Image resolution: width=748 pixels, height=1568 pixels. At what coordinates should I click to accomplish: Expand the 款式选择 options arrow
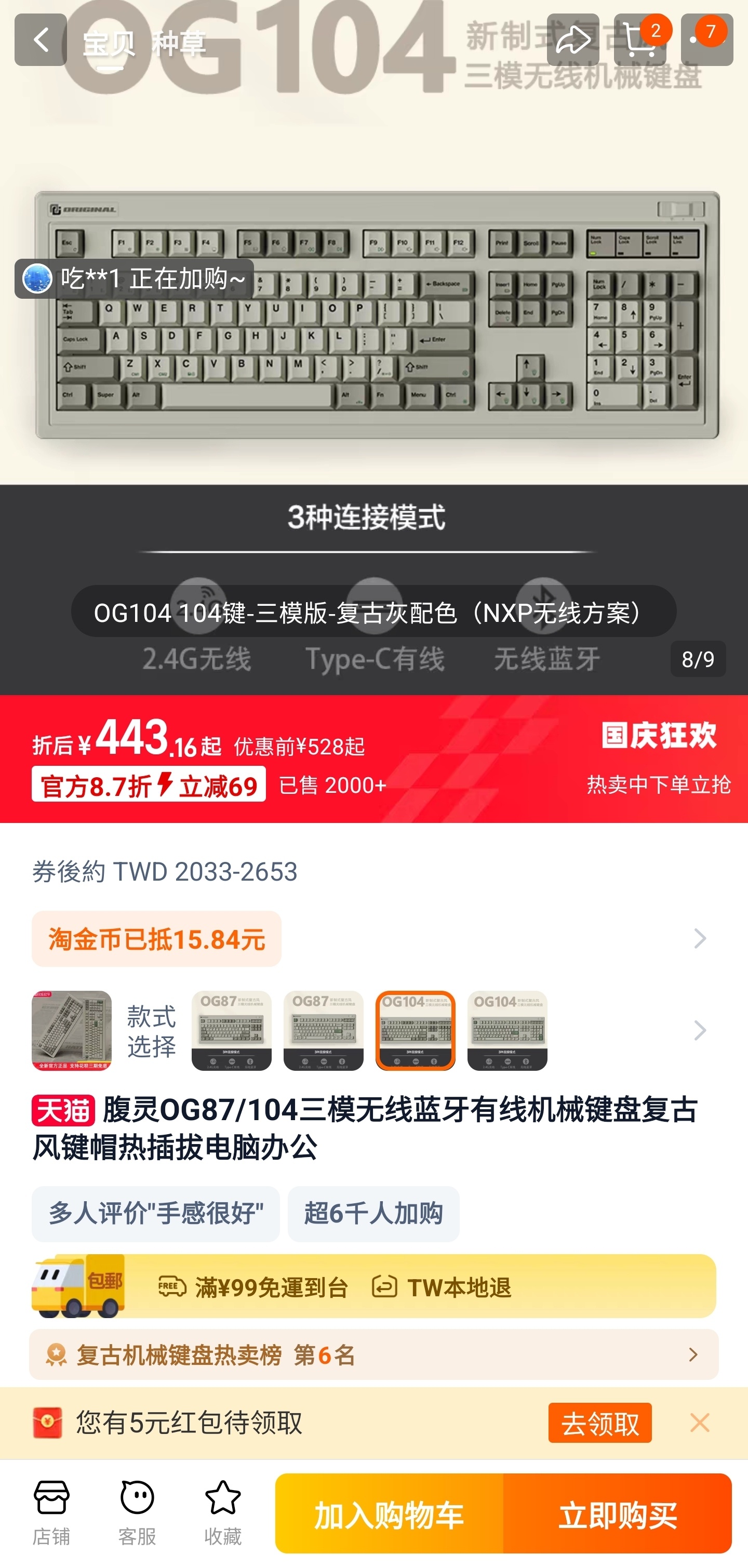click(700, 1030)
